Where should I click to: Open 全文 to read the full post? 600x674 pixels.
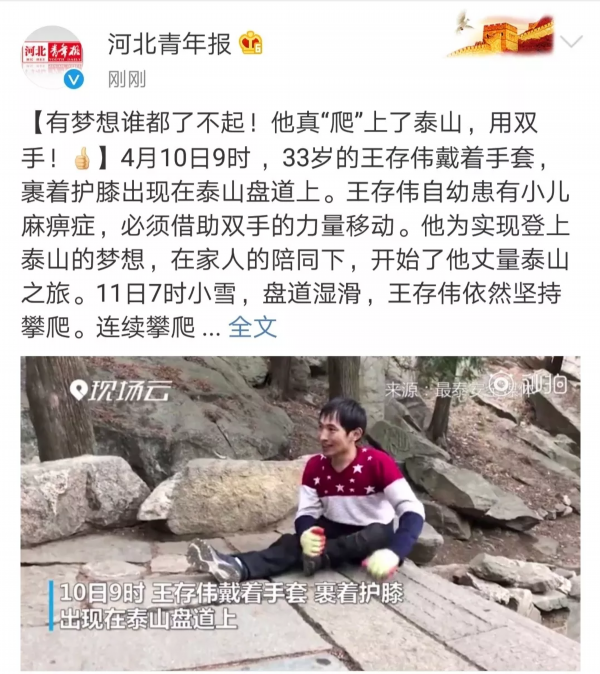pyautogui.click(x=252, y=327)
